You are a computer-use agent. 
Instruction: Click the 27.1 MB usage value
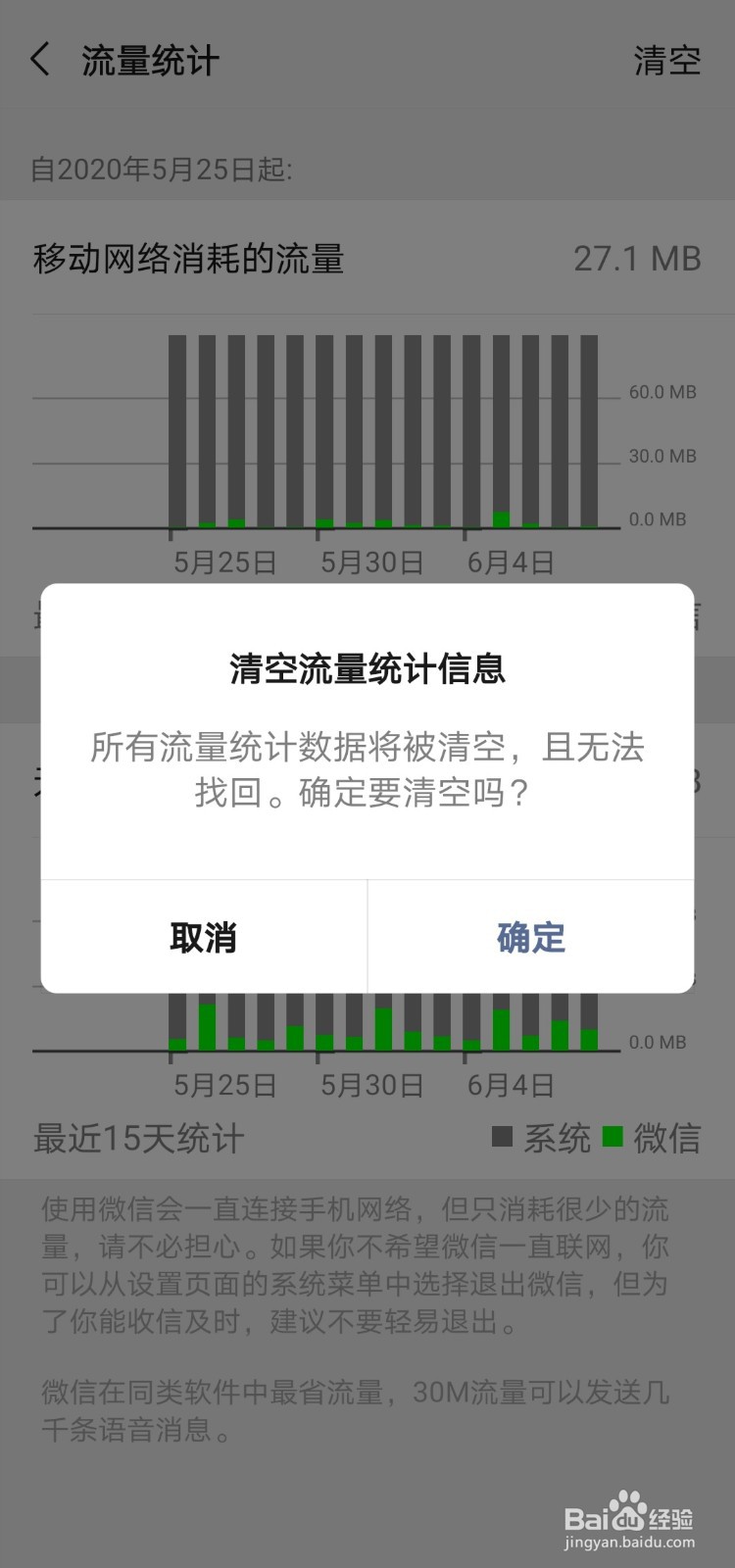click(x=637, y=259)
